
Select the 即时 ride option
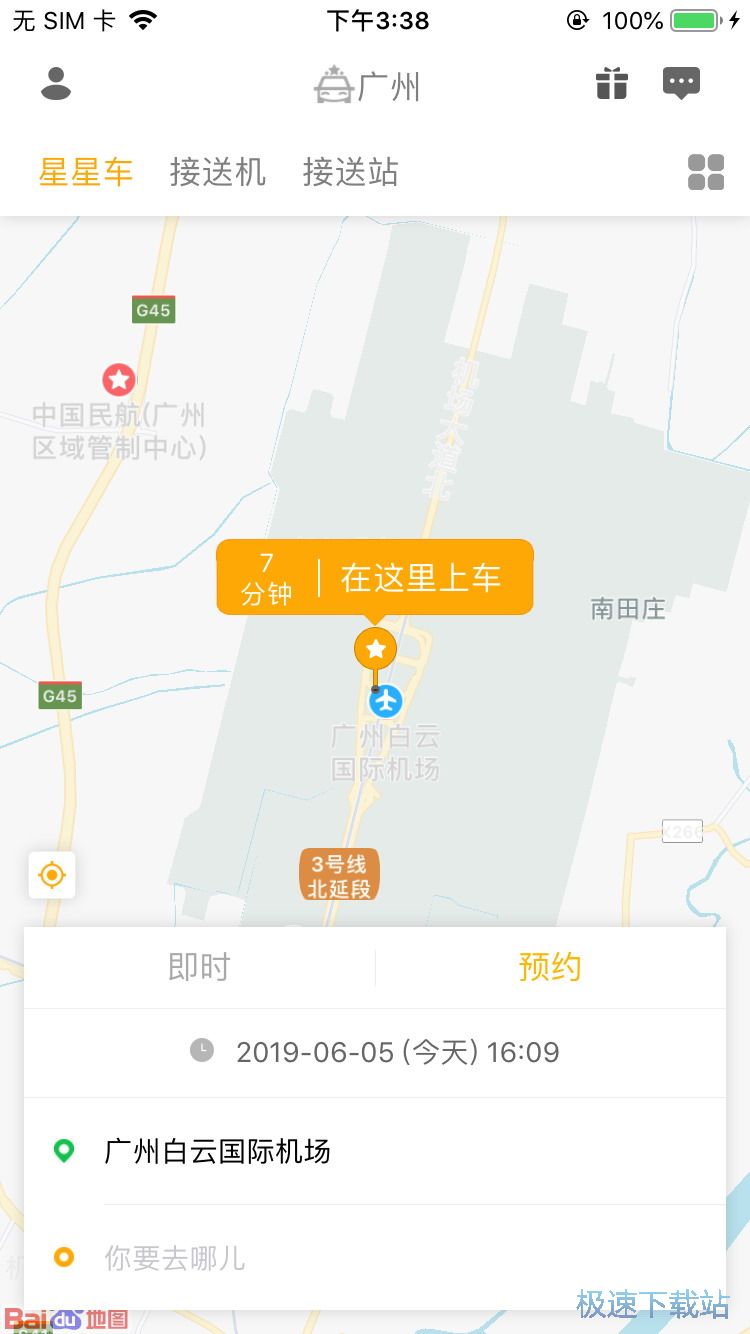click(199, 967)
